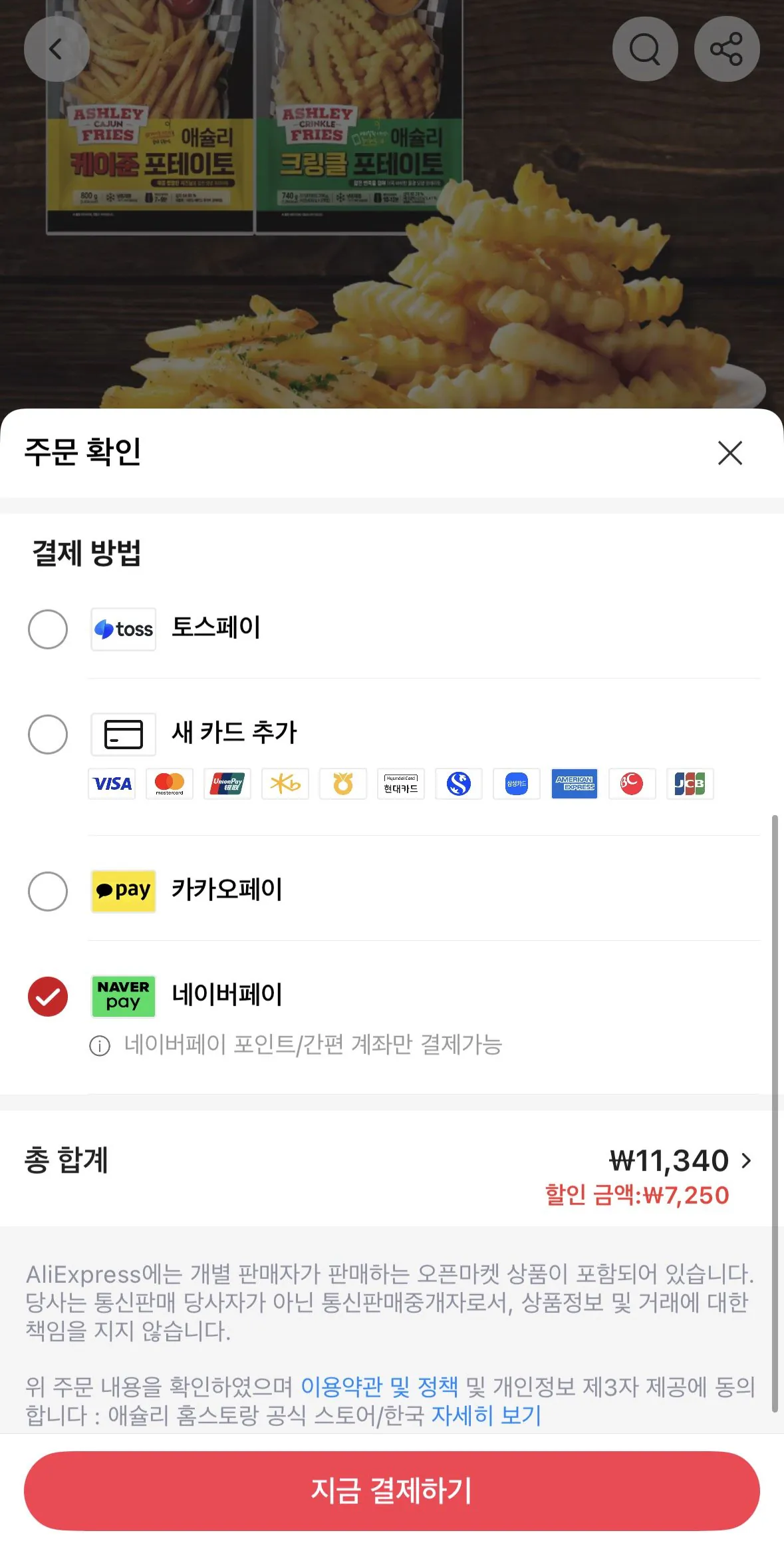
Task: Choose the 새 카드 추가 radio button
Action: coord(47,735)
